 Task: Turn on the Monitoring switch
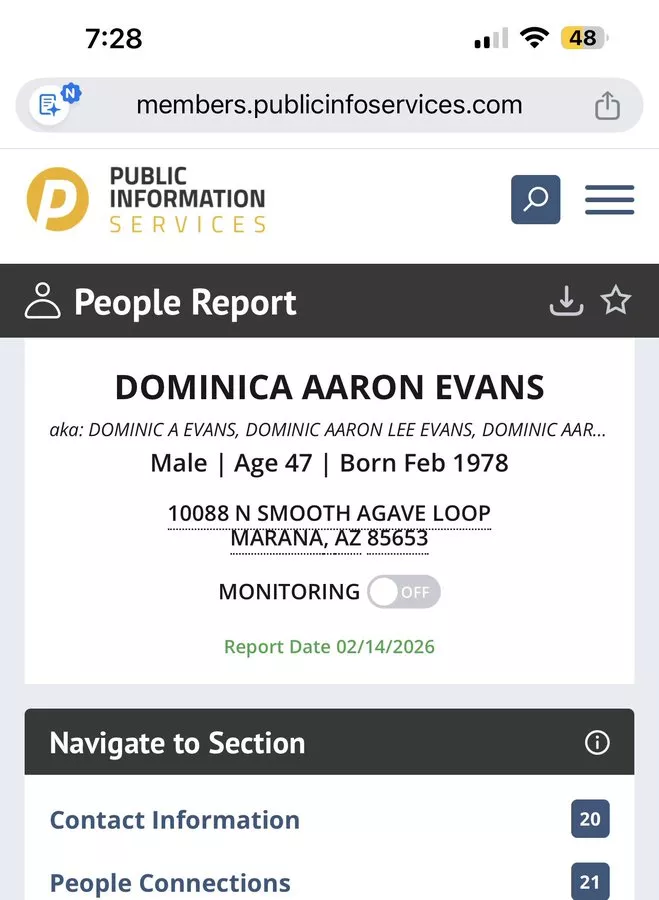tap(403, 592)
